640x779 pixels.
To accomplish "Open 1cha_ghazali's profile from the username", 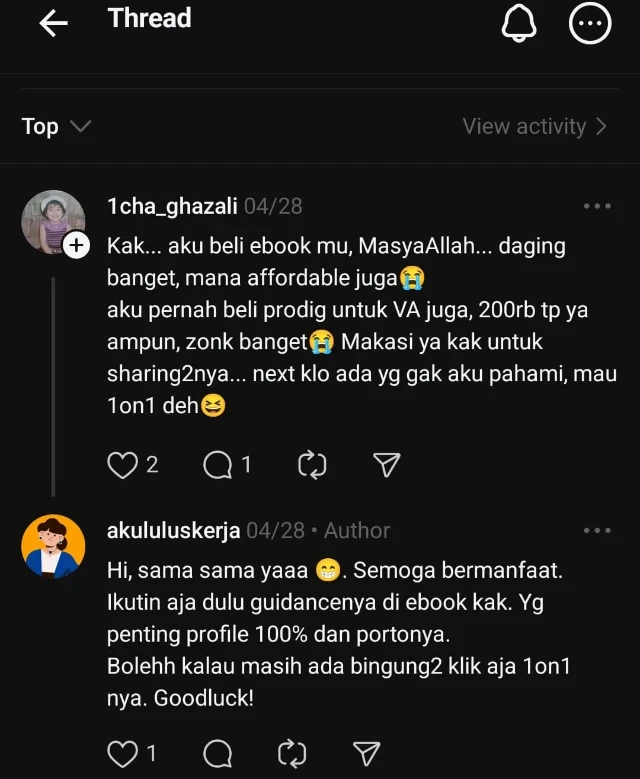I will click(172, 206).
